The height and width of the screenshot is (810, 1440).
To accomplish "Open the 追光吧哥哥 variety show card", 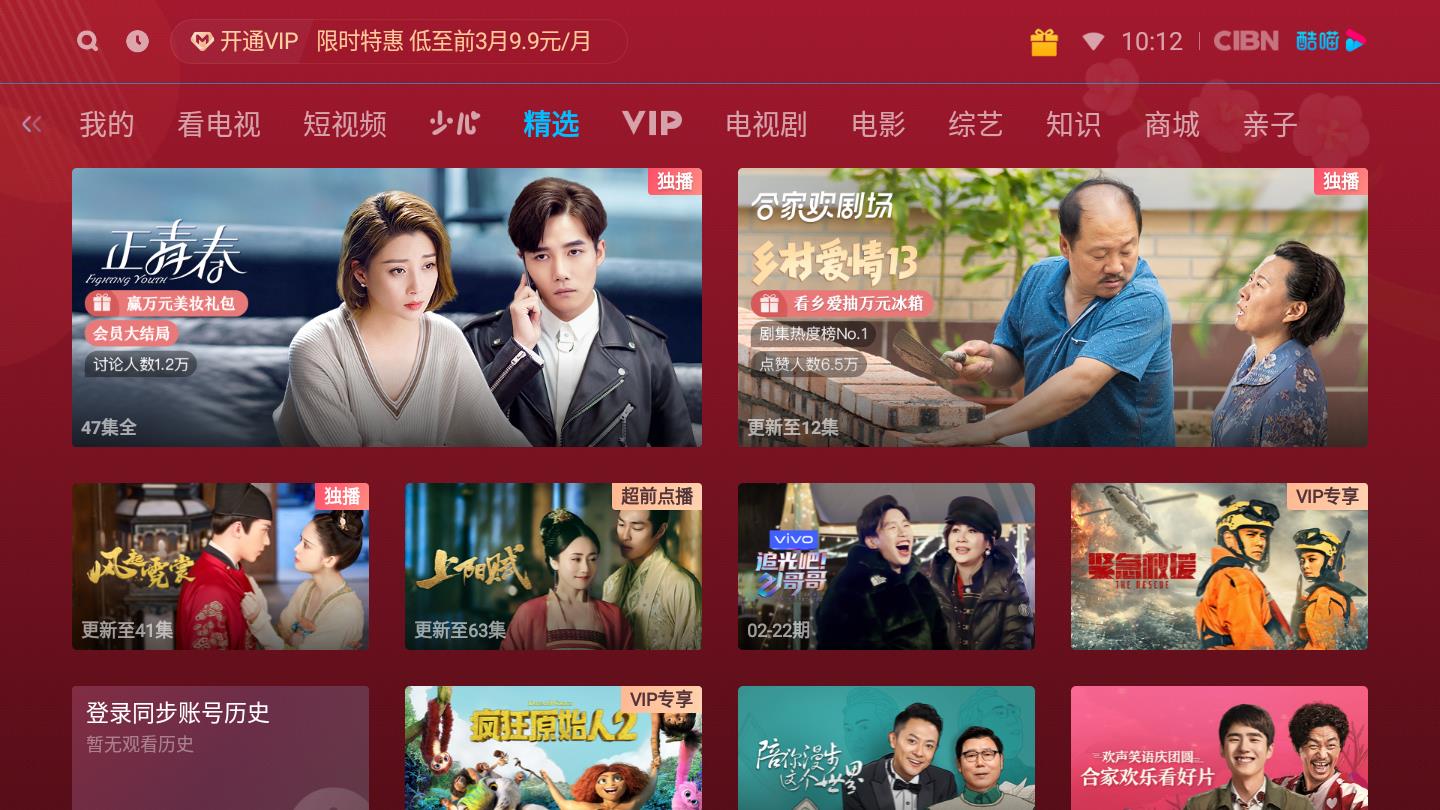I will (886, 566).
